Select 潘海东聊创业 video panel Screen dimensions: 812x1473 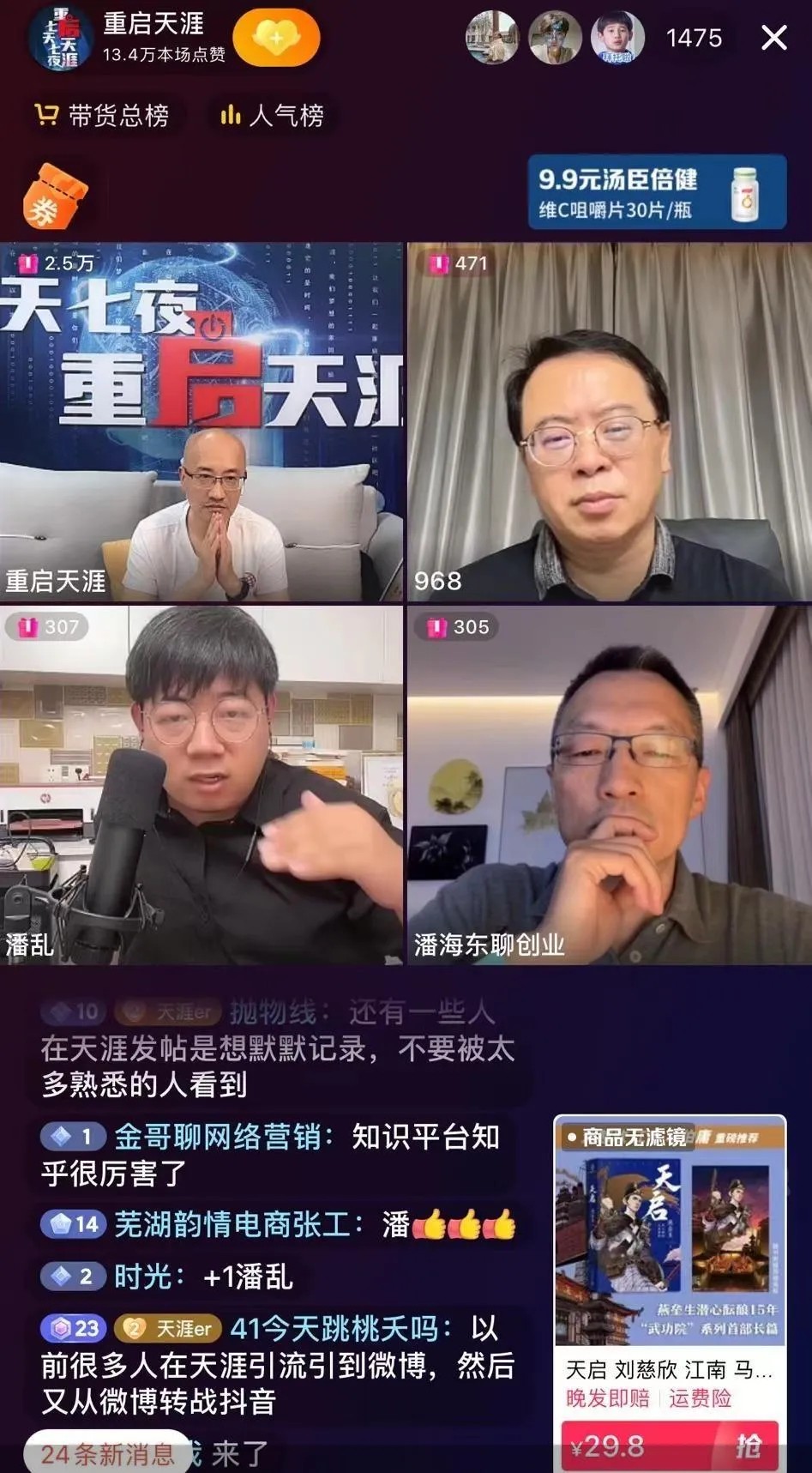pyautogui.click(x=609, y=785)
